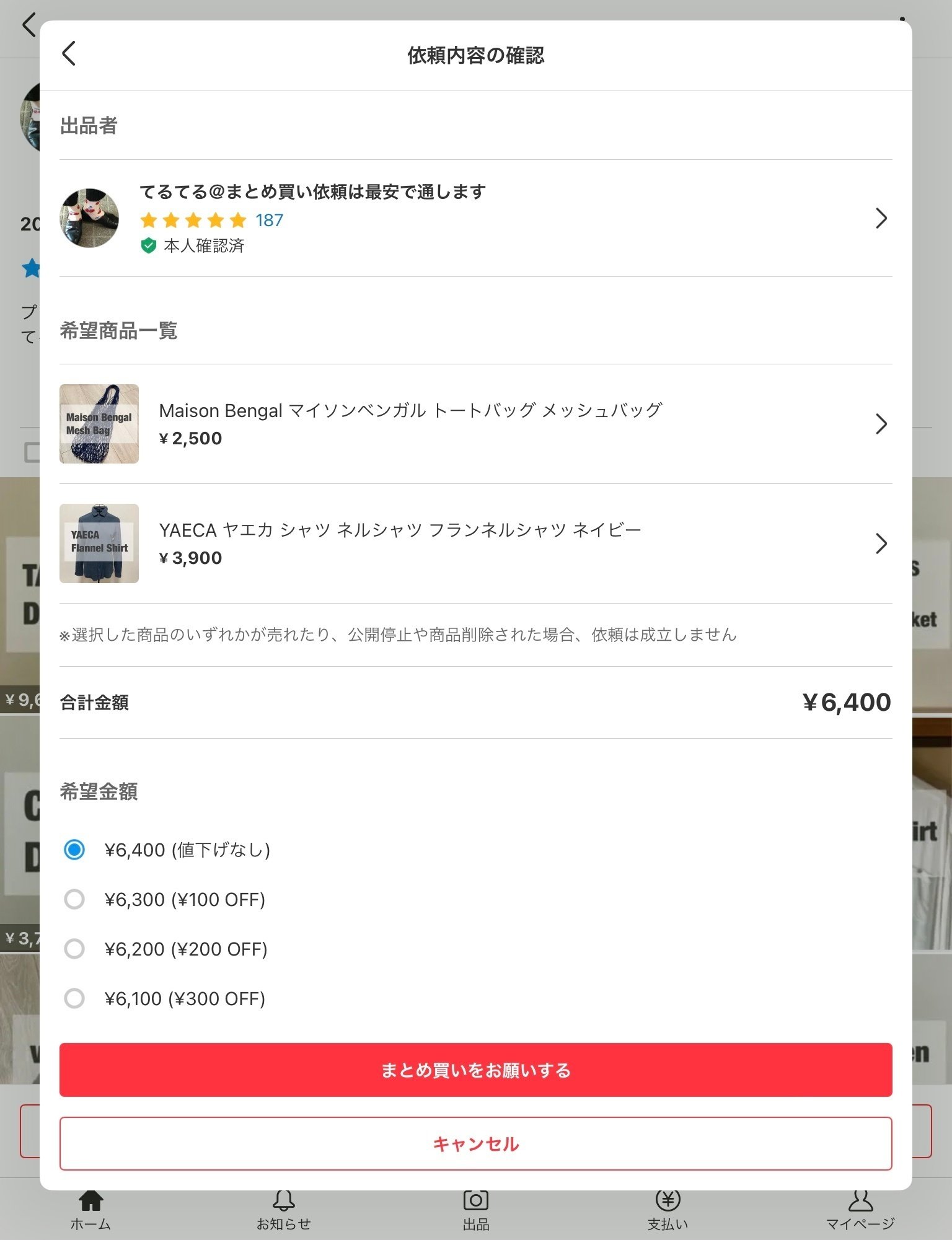Tap the back arrow on the confirmation screen
The height and width of the screenshot is (1240, 952).
[x=68, y=54]
